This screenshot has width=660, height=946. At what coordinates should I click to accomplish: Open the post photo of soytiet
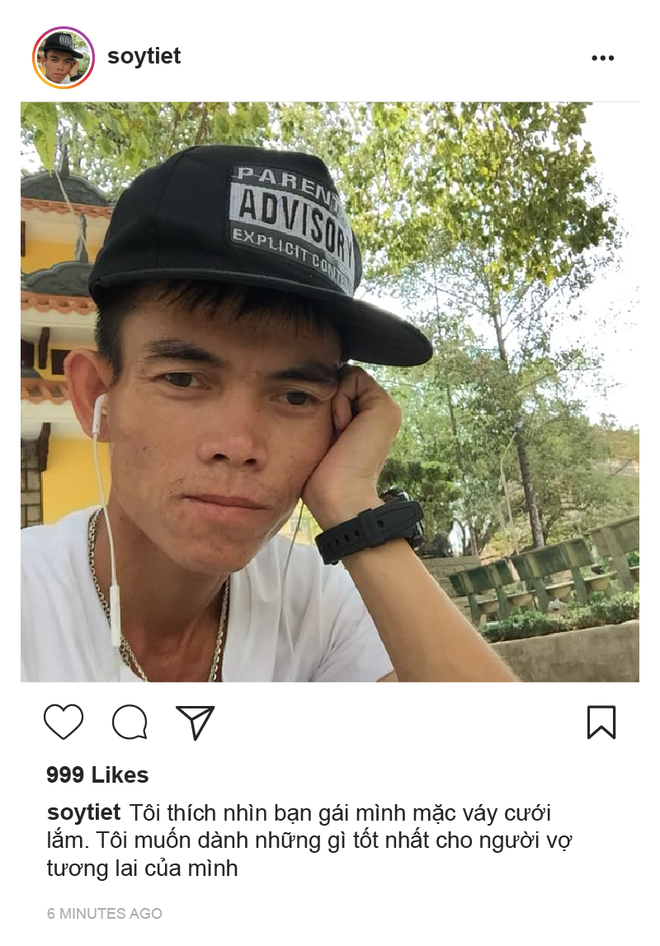point(330,392)
